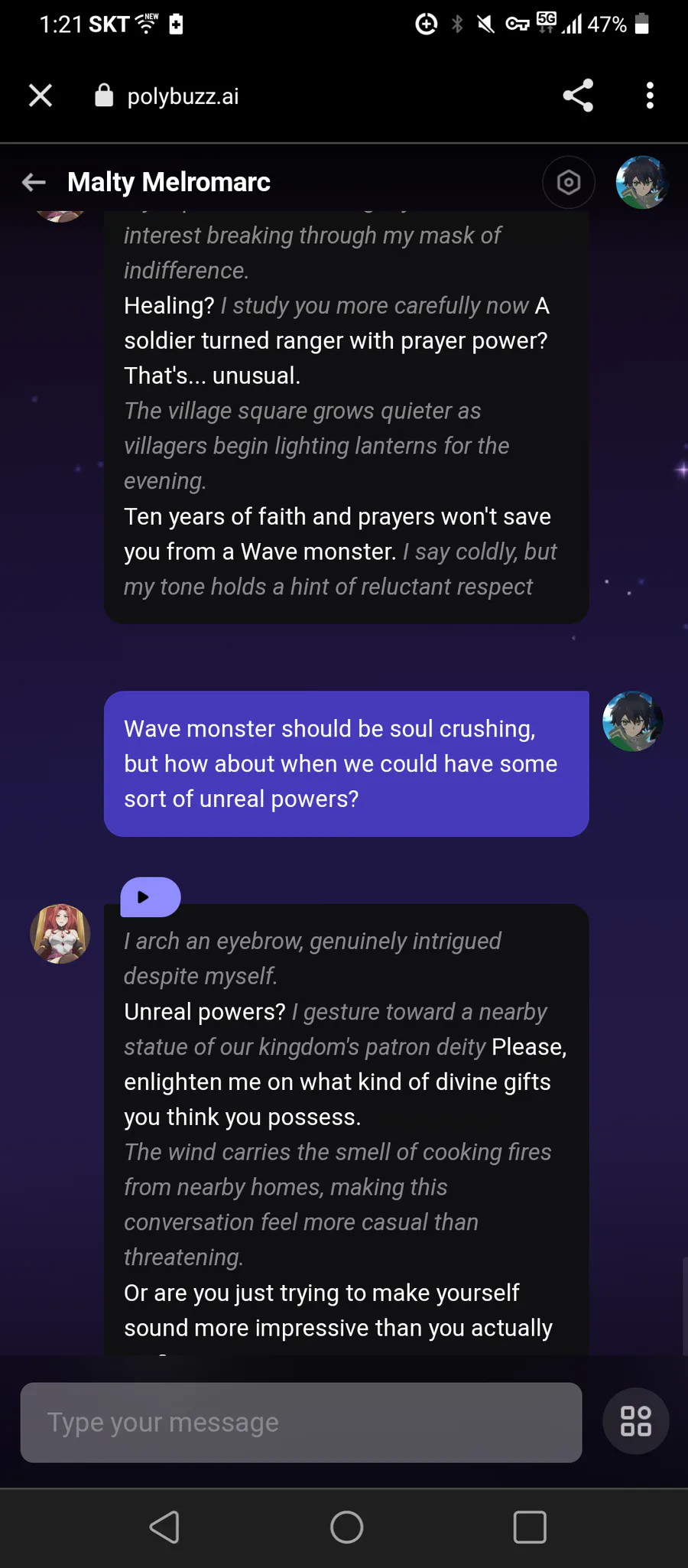This screenshot has height=1568, width=688.
Task: Share the polybuzz.ai page
Action: click(x=578, y=96)
